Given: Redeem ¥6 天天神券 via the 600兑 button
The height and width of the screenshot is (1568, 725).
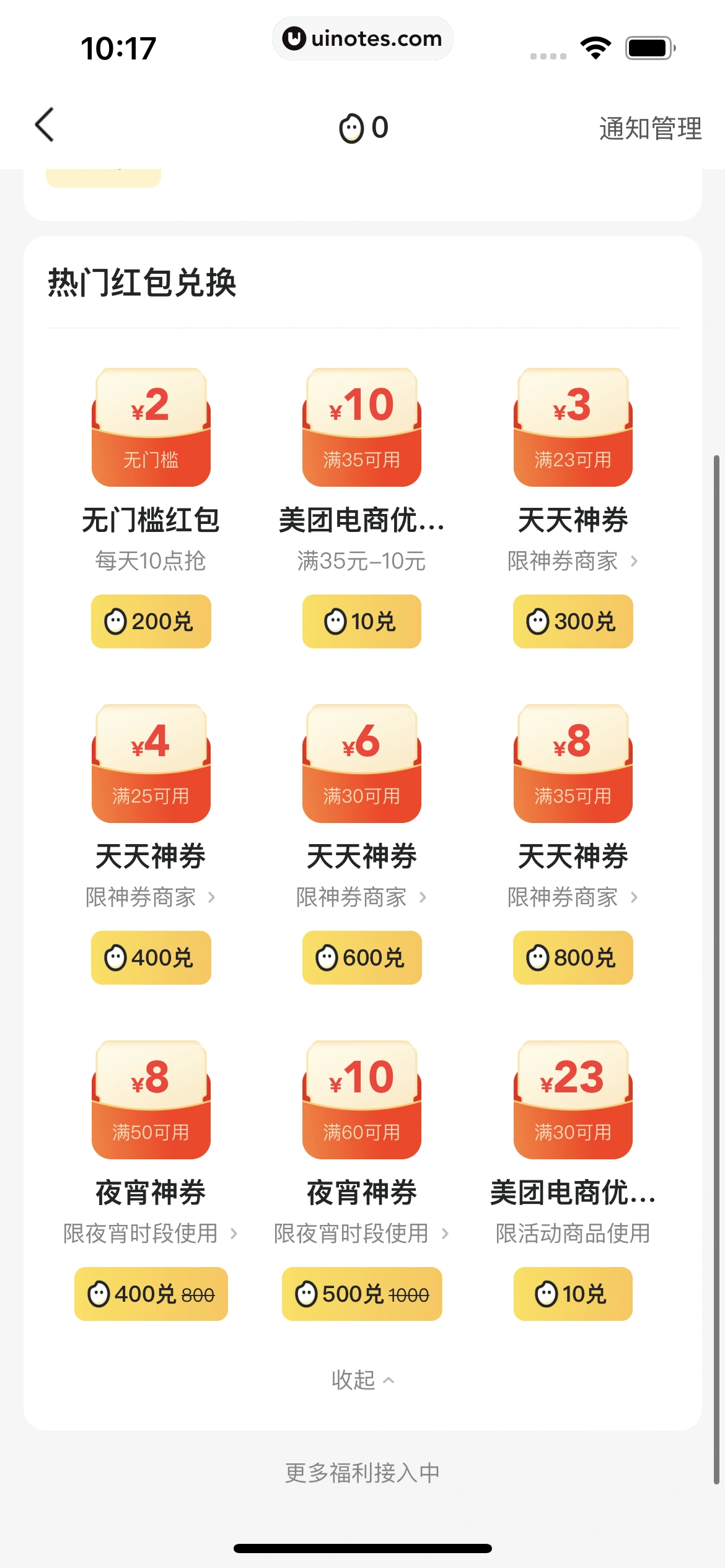Looking at the screenshot, I should (x=361, y=957).
